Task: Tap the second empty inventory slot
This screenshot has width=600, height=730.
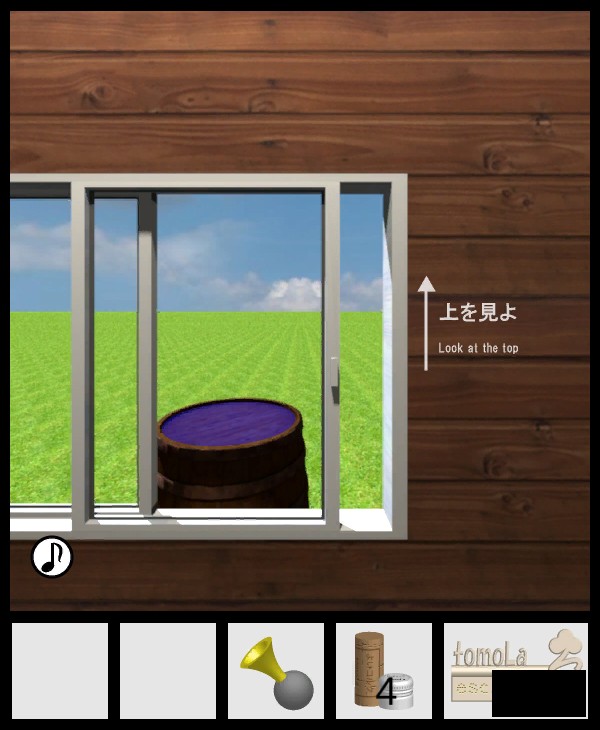Action: [168, 671]
